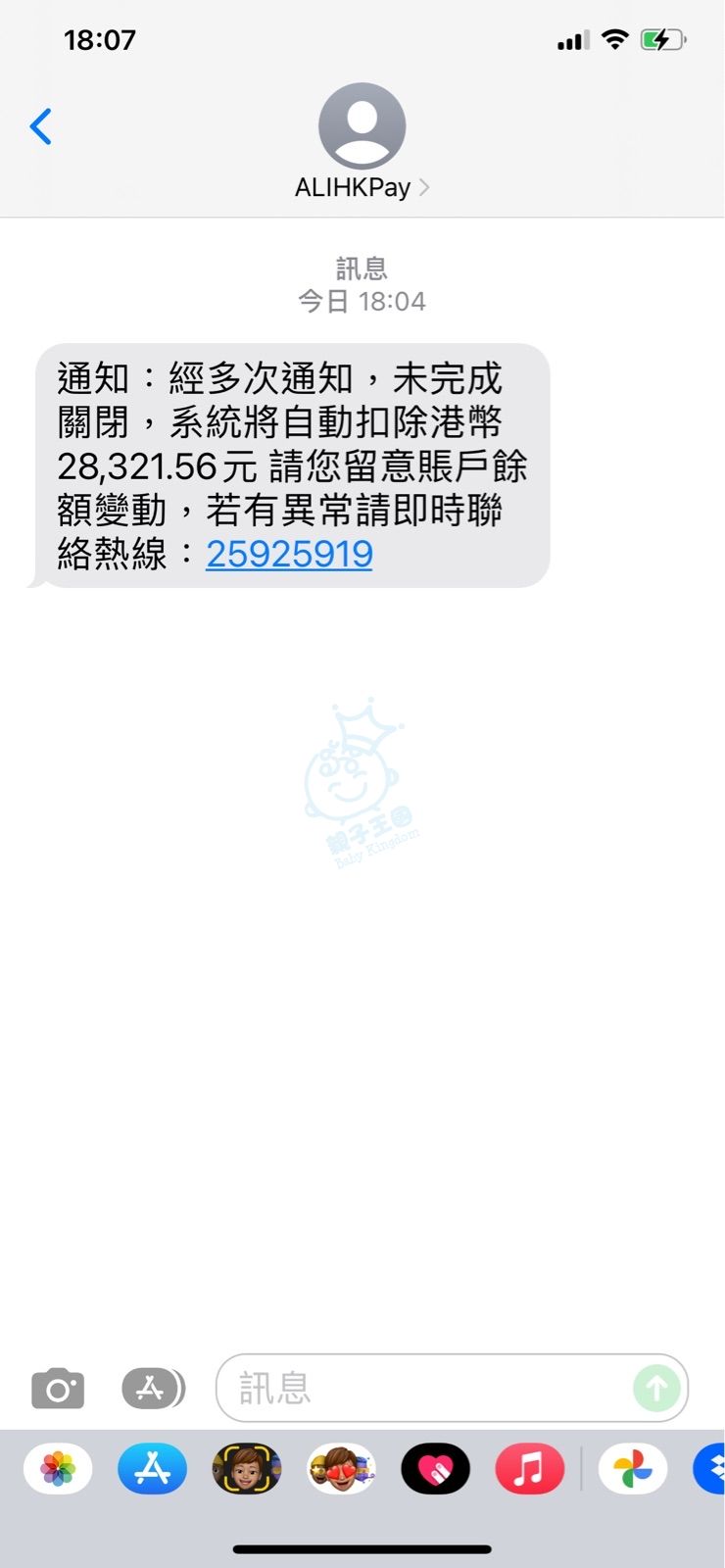
Task: Open the Memoji camera app
Action: pyautogui.click(x=246, y=1469)
